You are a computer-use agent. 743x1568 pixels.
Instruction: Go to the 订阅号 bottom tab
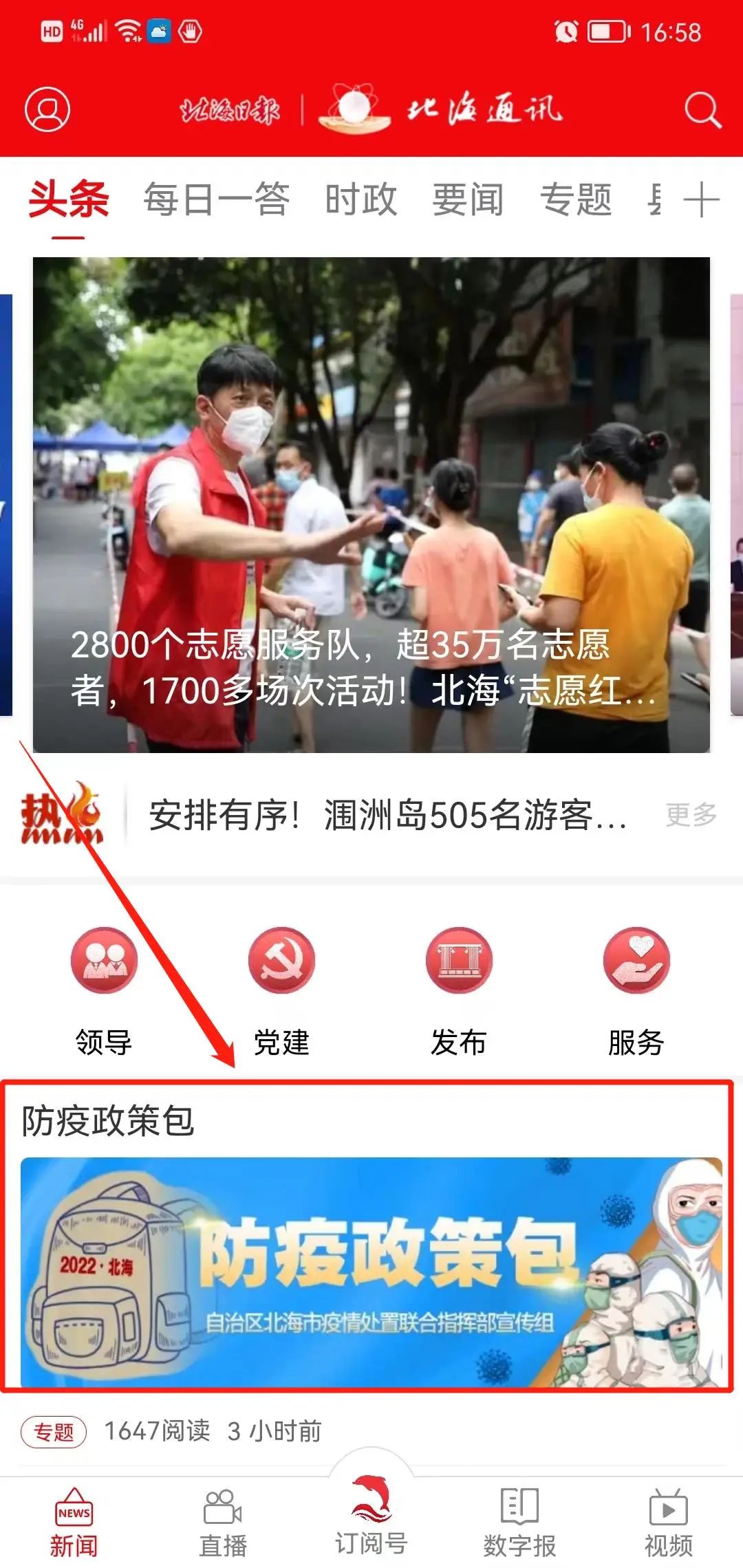[x=371, y=1516]
